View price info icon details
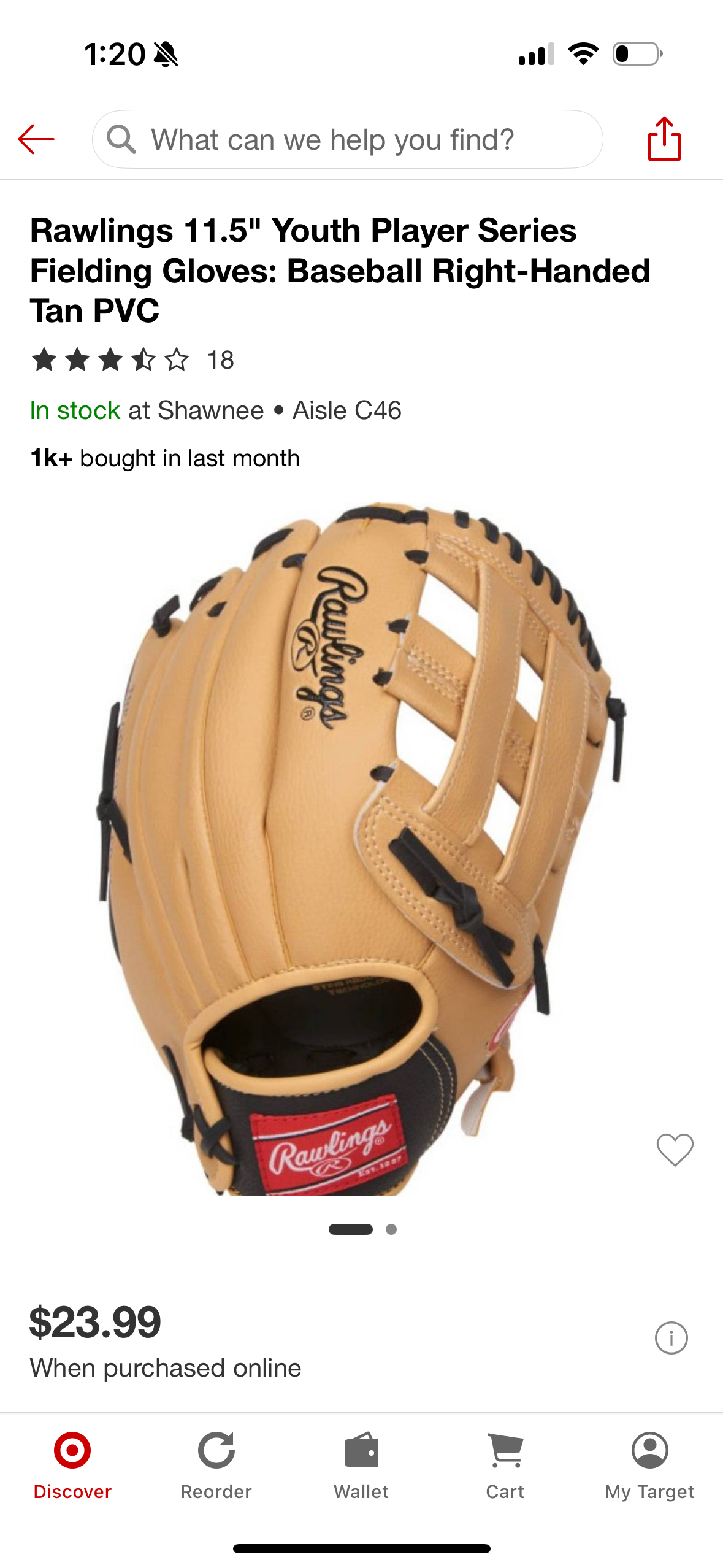The image size is (723, 1568). click(x=671, y=1338)
